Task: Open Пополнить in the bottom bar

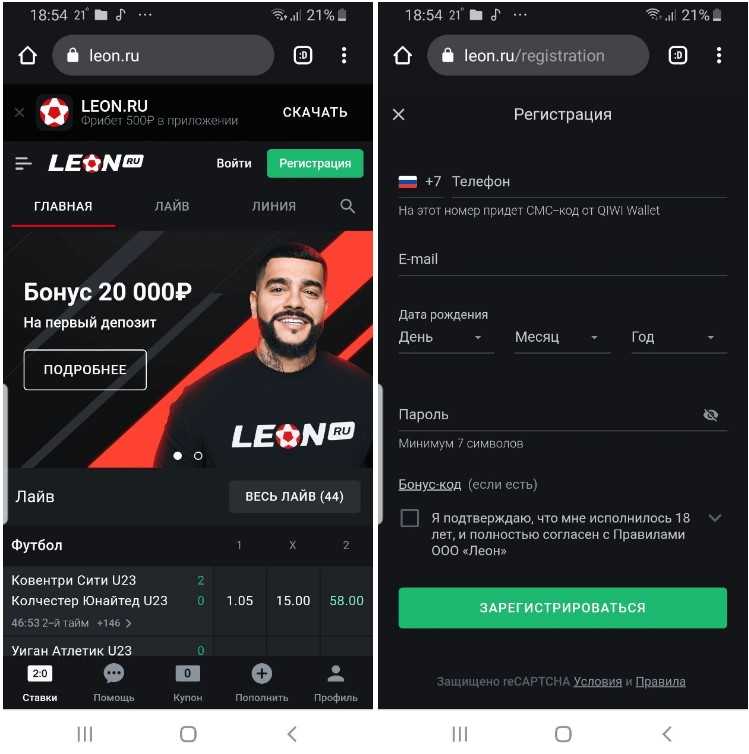Action: click(x=261, y=682)
